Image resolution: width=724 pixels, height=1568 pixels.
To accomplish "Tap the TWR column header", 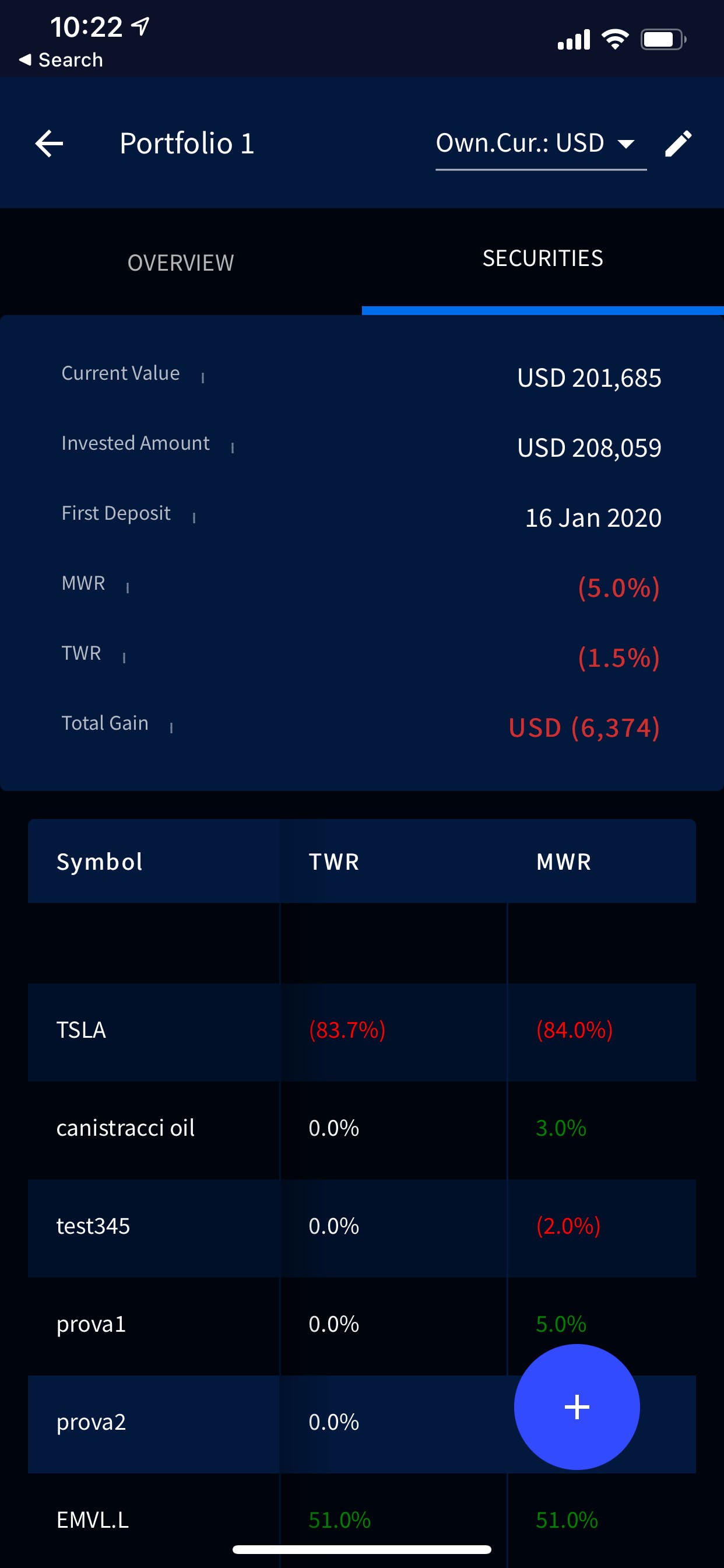I will (333, 862).
